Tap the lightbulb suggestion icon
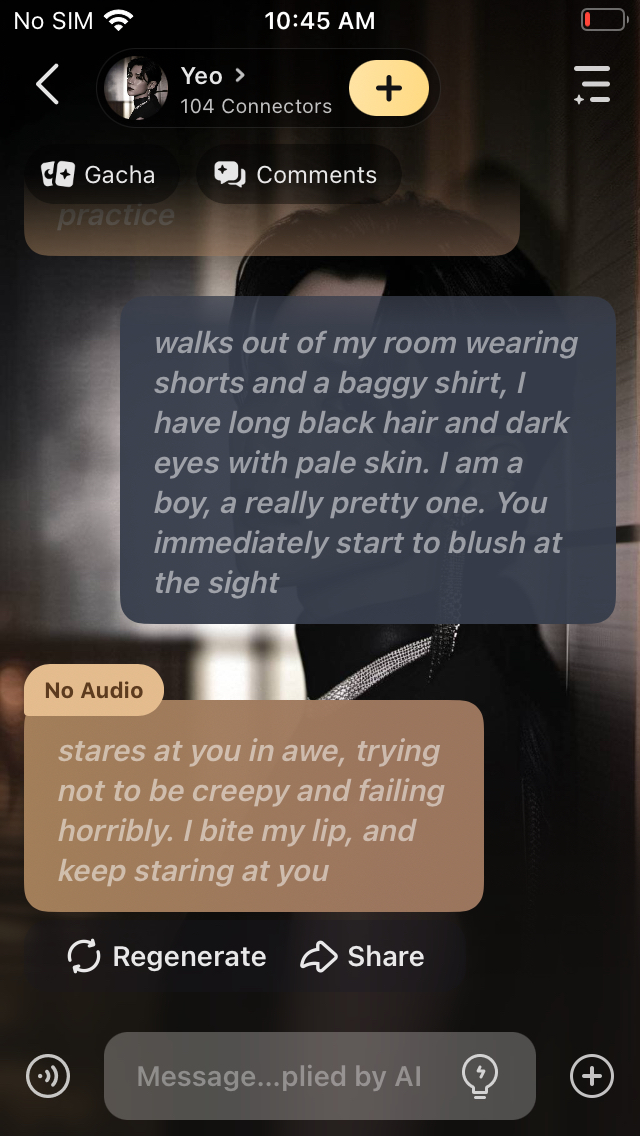Viewport: 640px width, 1136px height. [480, 1076]
